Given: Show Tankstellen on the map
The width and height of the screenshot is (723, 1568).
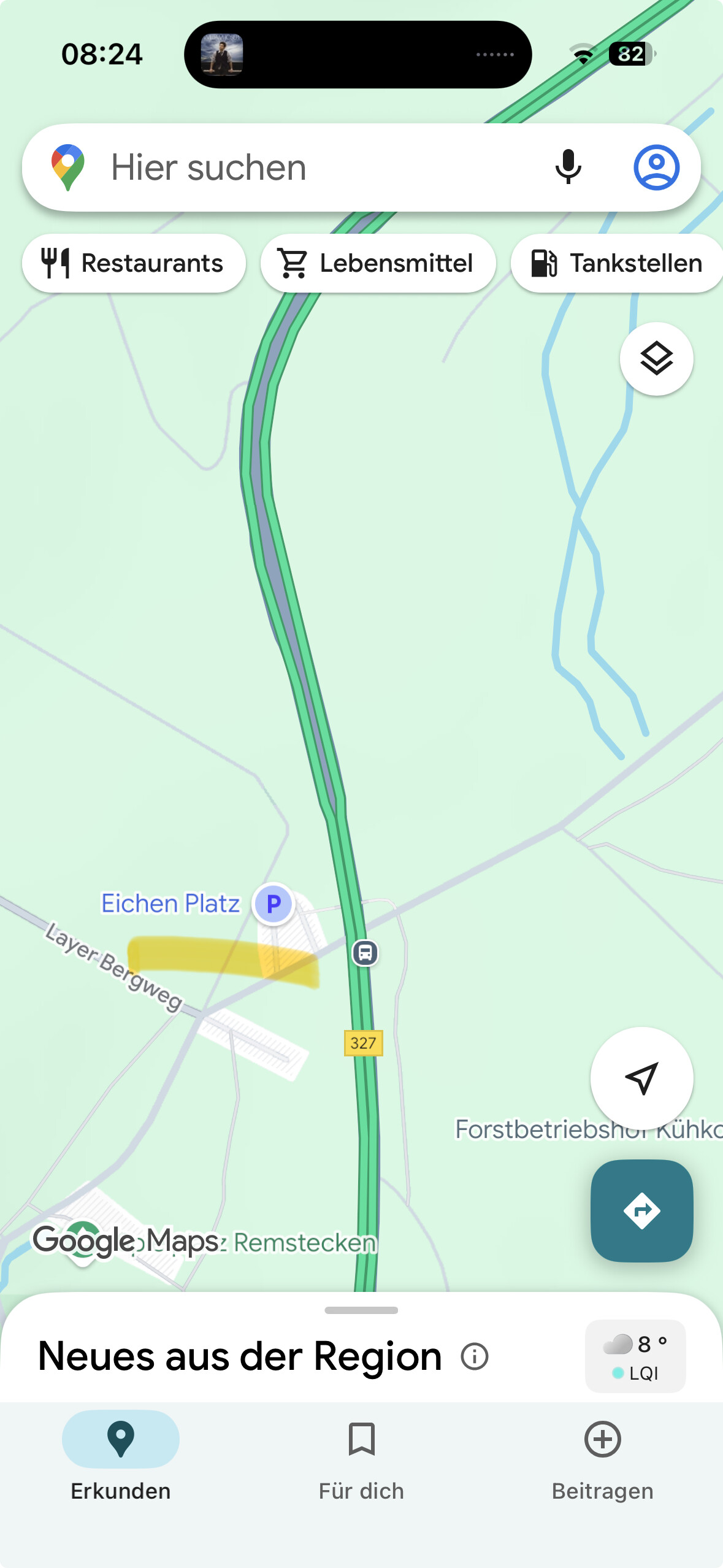Looking at the screenshot, I should (617, 263).
